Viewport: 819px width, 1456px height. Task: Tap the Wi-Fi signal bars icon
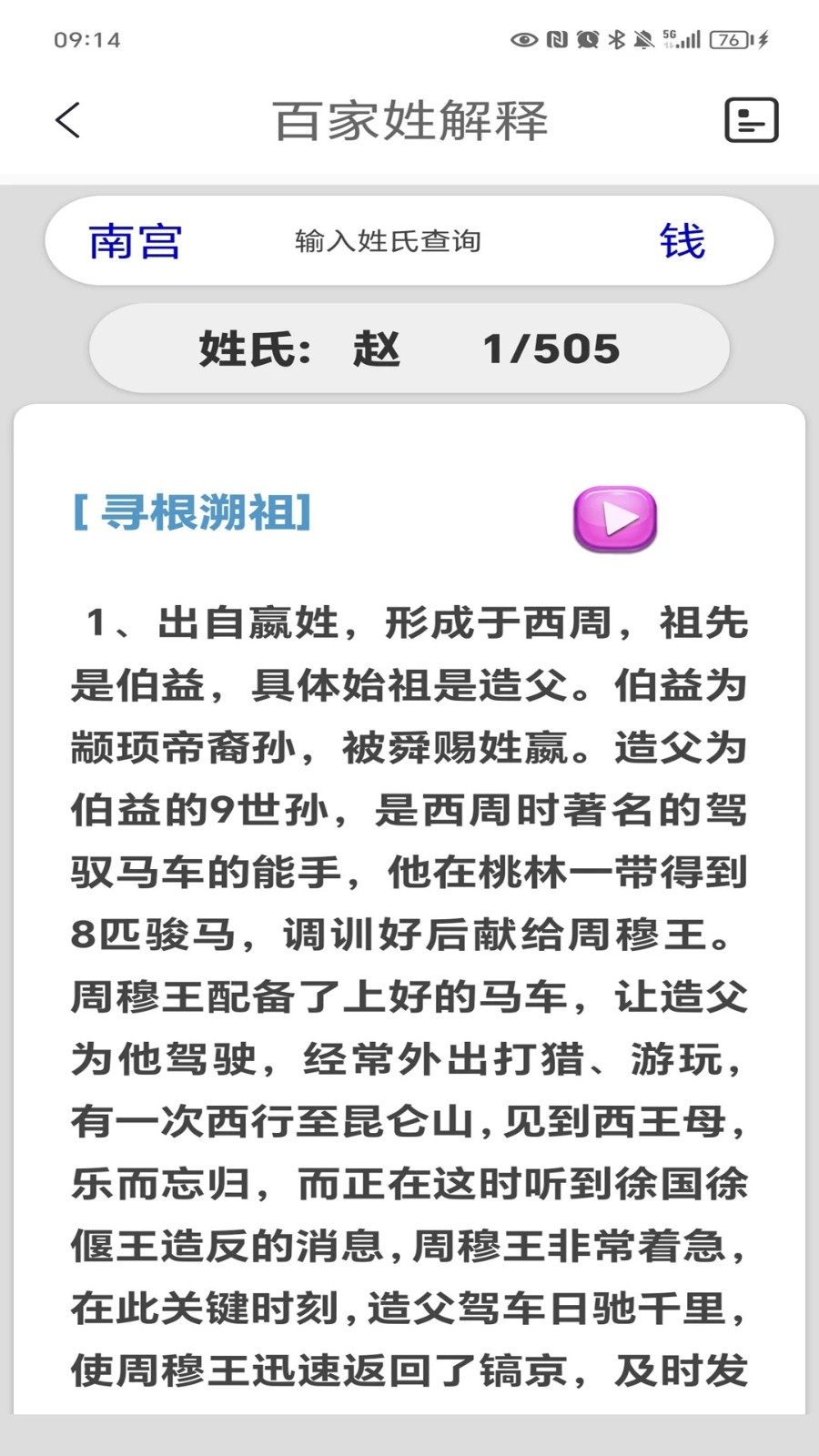click(x=692, y=39)
